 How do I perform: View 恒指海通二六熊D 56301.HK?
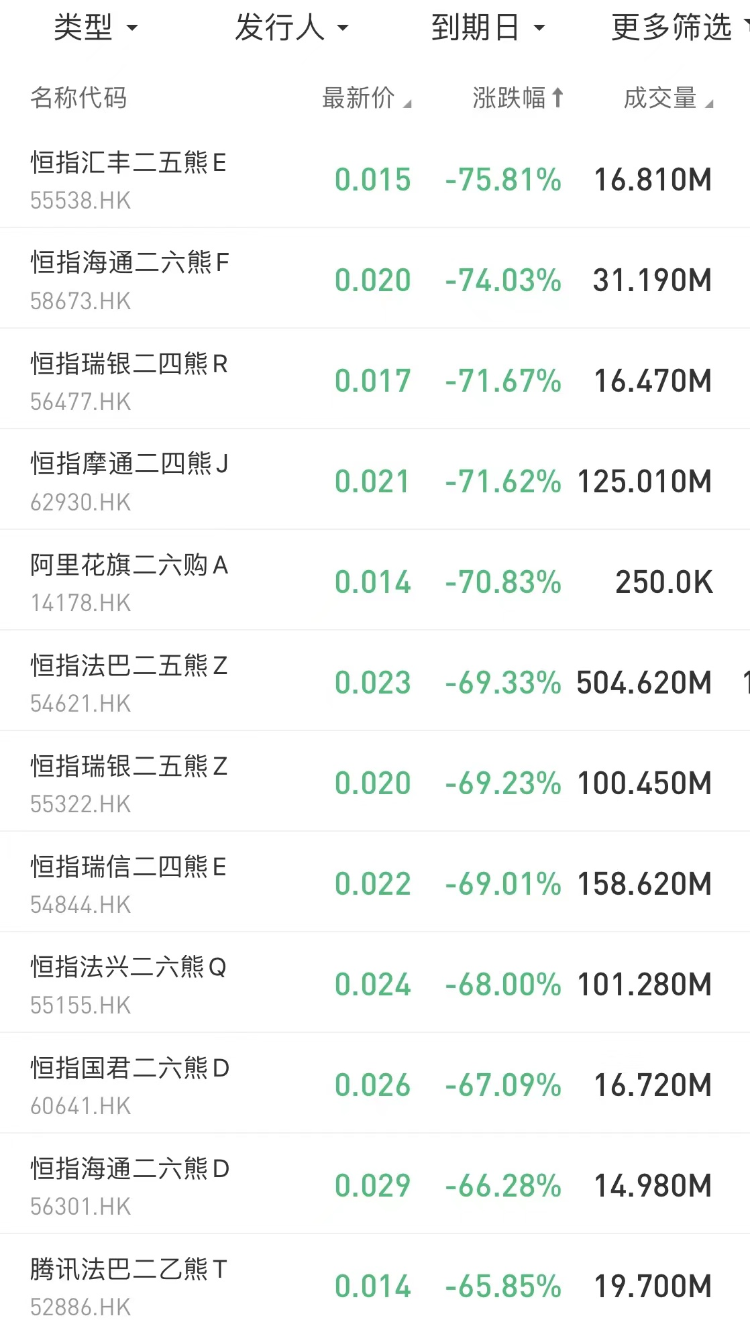[375, 1184]
